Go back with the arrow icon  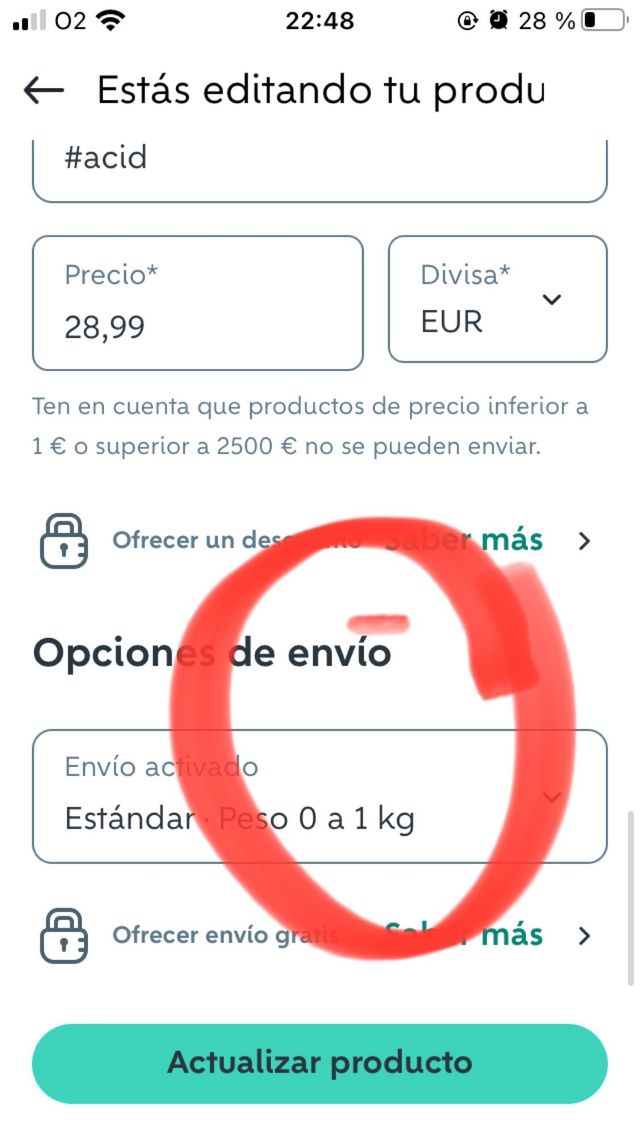pyautogui.click(x=44, y=91)
